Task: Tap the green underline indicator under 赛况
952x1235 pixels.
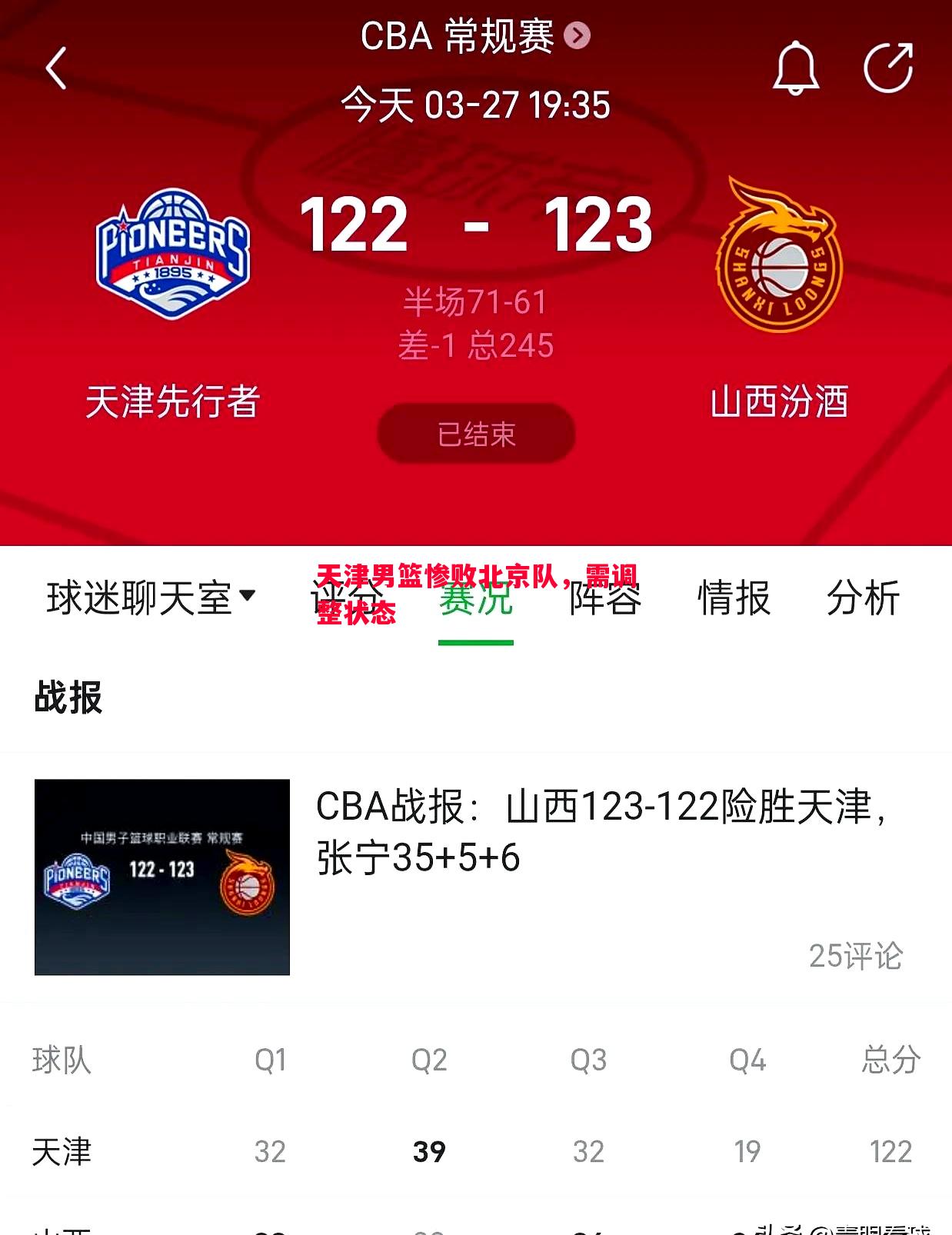Action: (474, 643)
